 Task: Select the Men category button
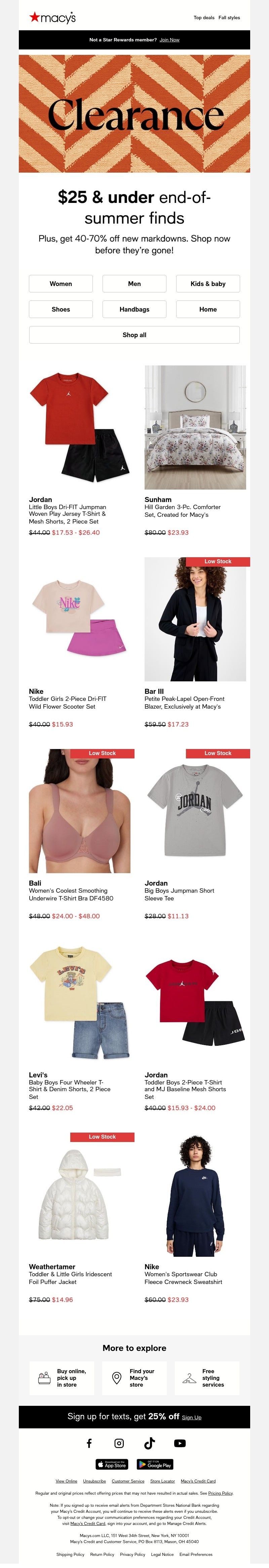tap(134, 284)
